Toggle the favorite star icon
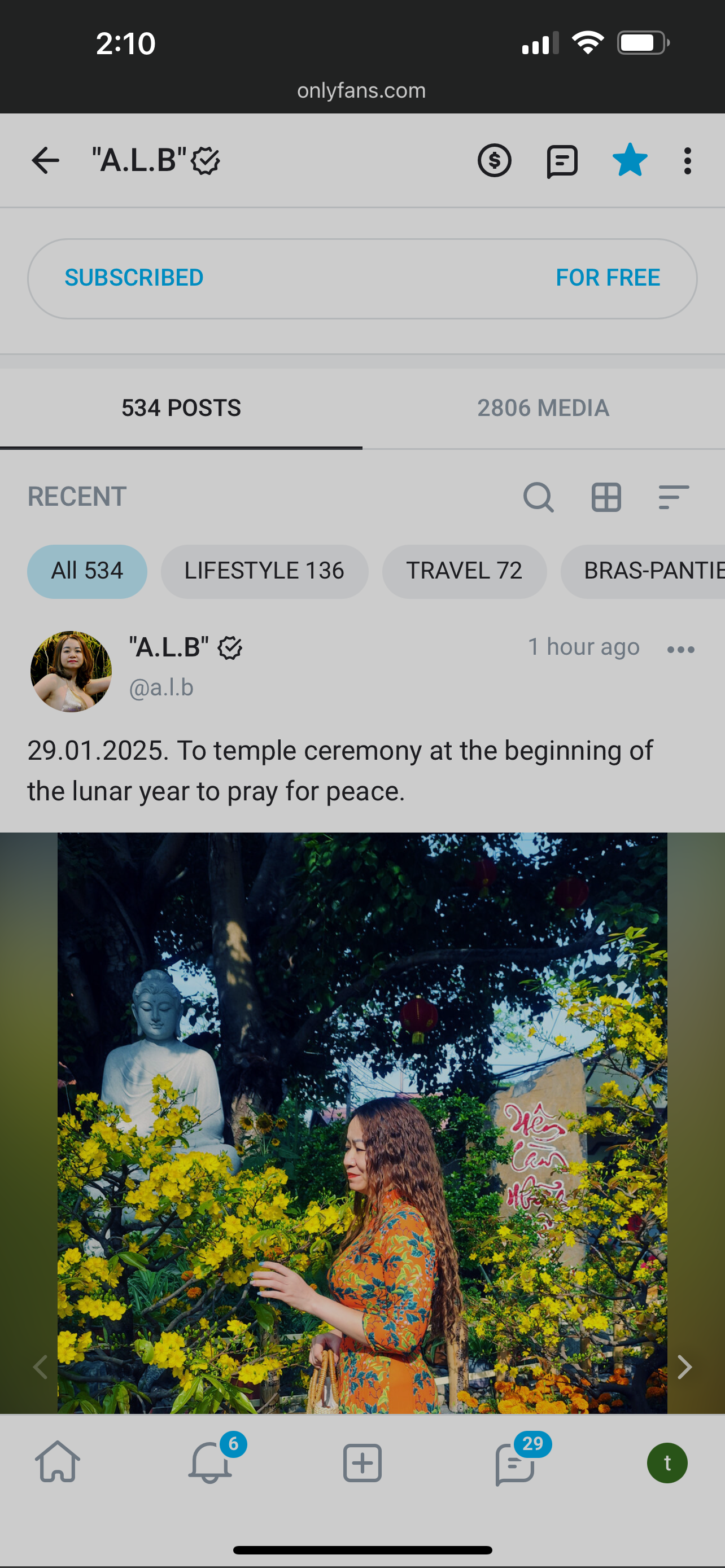 pyautogui.click(x=629, y=161)
